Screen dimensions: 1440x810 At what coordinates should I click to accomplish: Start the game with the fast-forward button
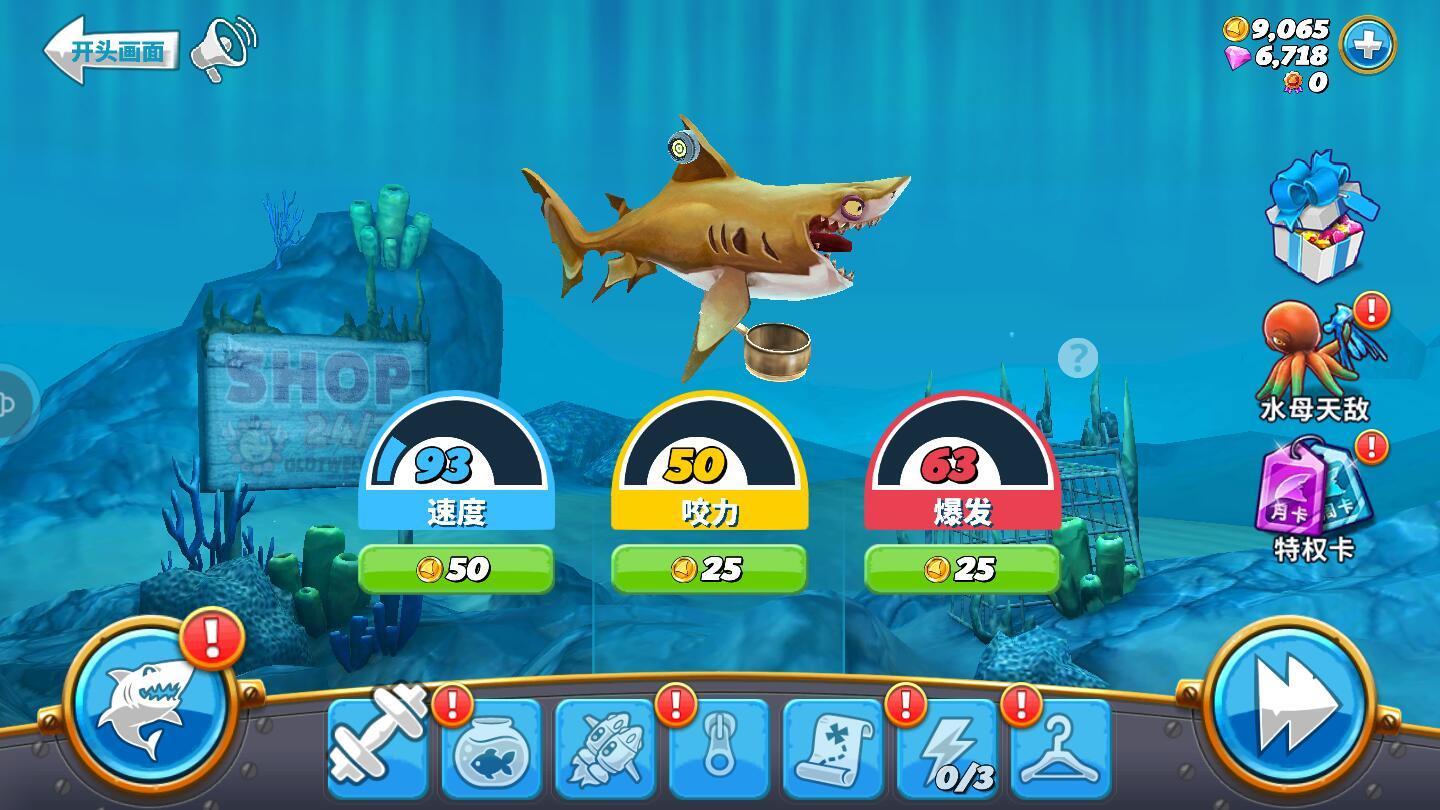pos(1290,707)
